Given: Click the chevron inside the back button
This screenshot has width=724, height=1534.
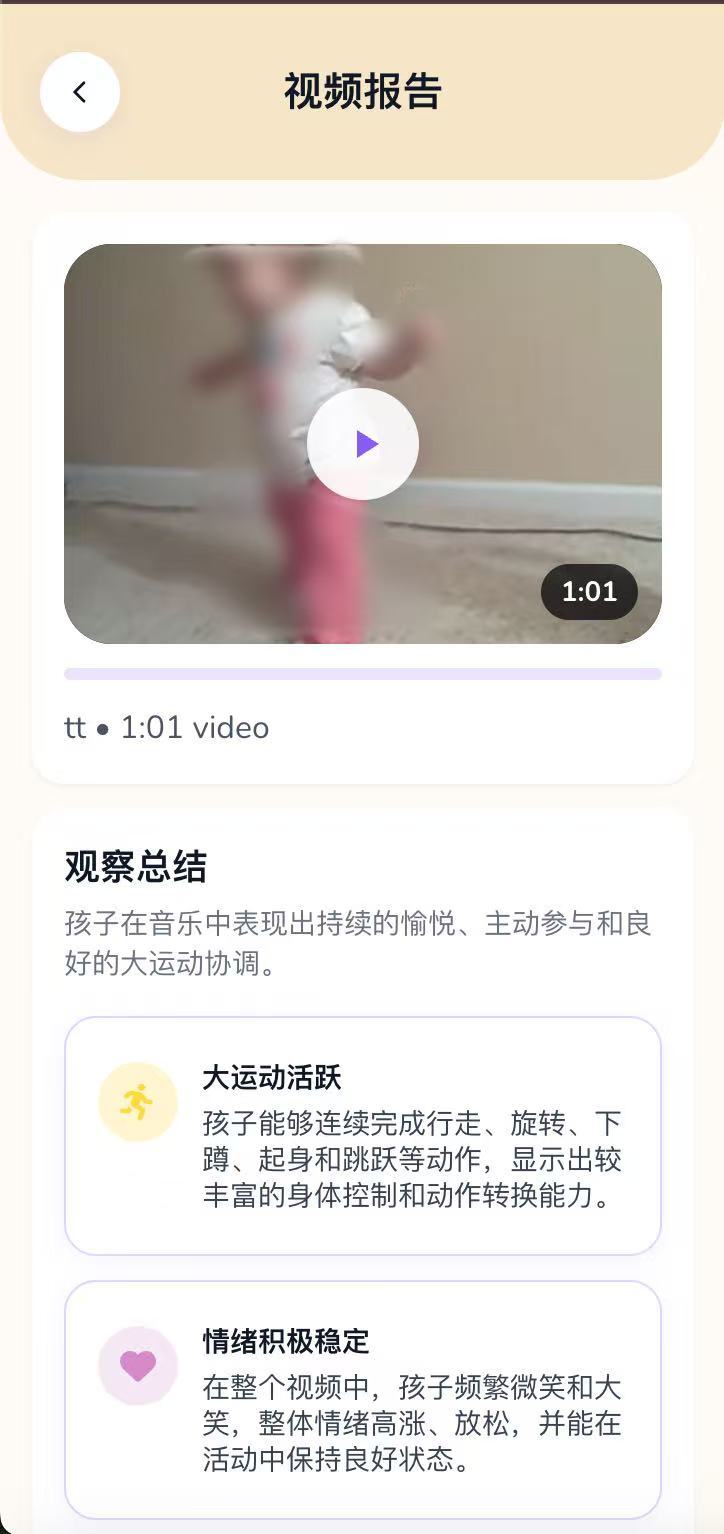Looking at the screenshot, I should click(x=79, y=91).
